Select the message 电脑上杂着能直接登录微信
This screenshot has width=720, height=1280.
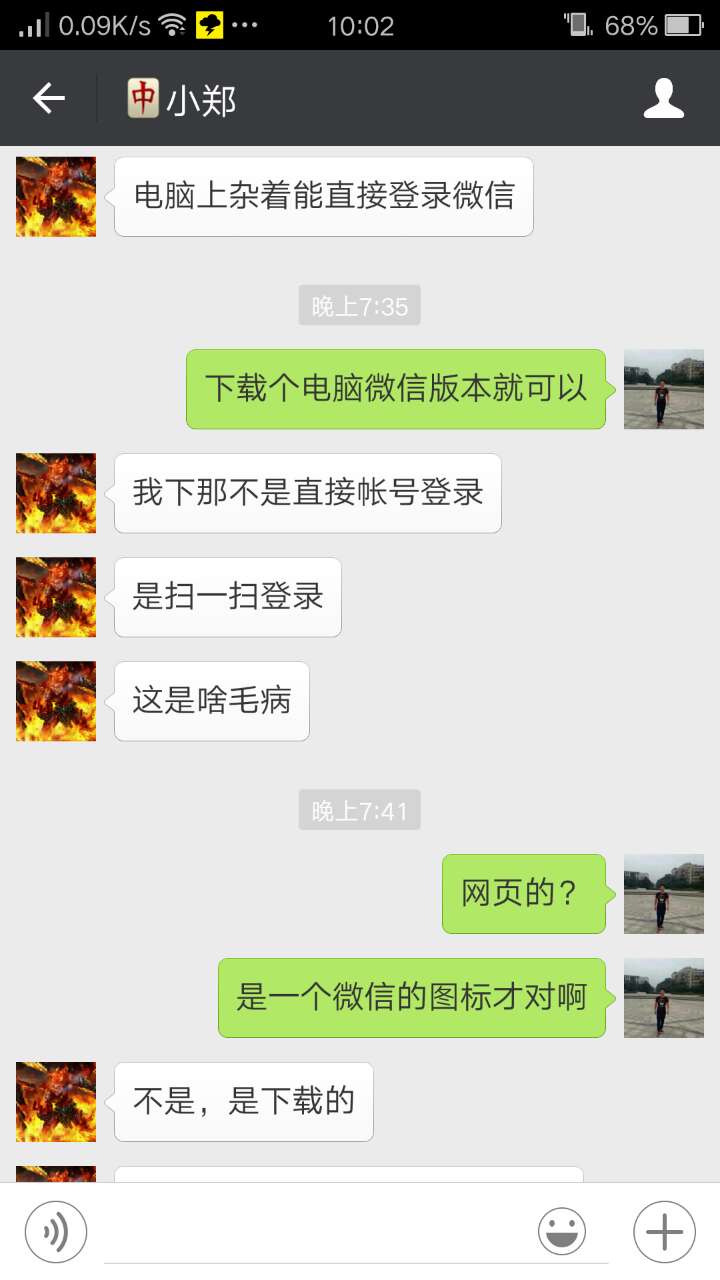coord(323,197)
